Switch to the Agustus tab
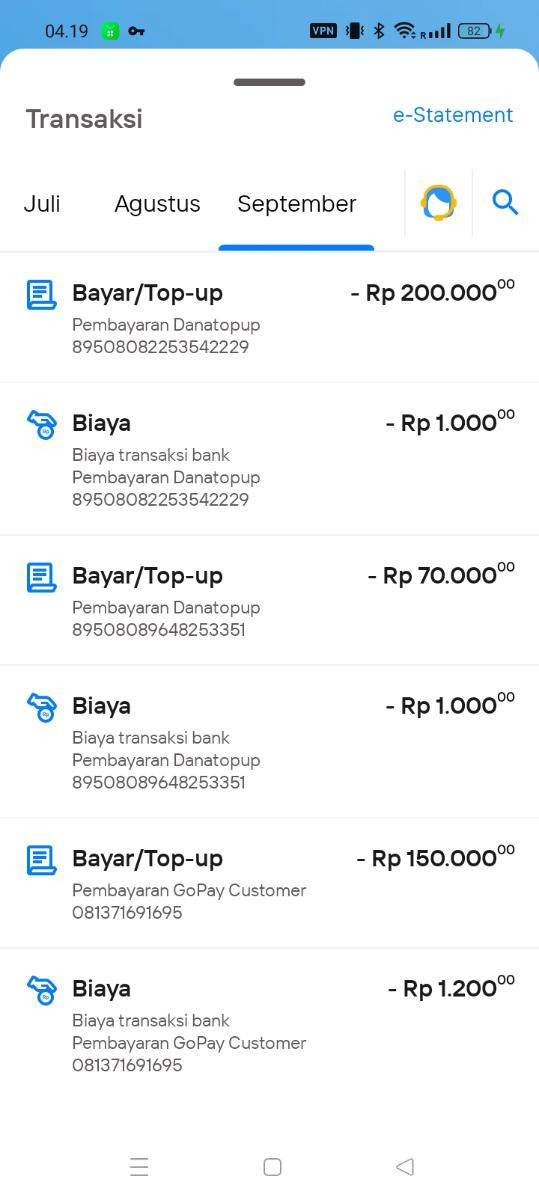Viewport: 539px width, 1200px height. tap(157, 204)
